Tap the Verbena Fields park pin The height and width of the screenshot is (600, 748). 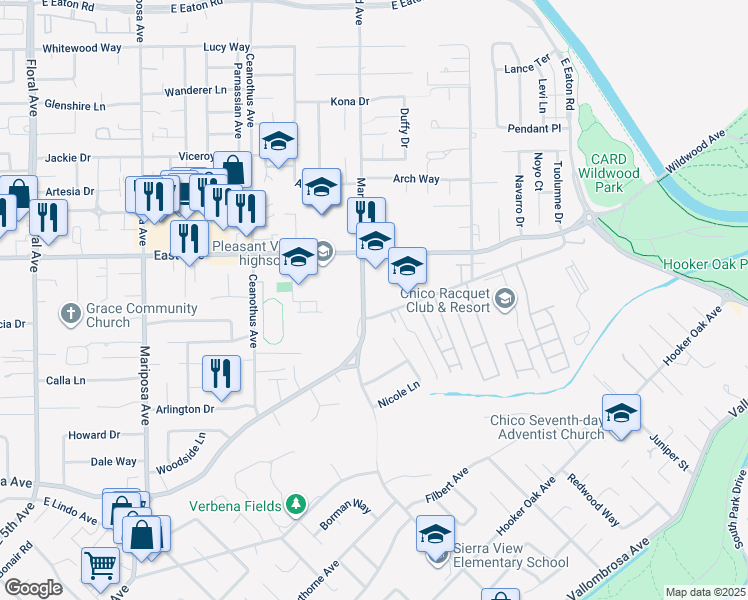pyautogui.click(x=296, y=506)
